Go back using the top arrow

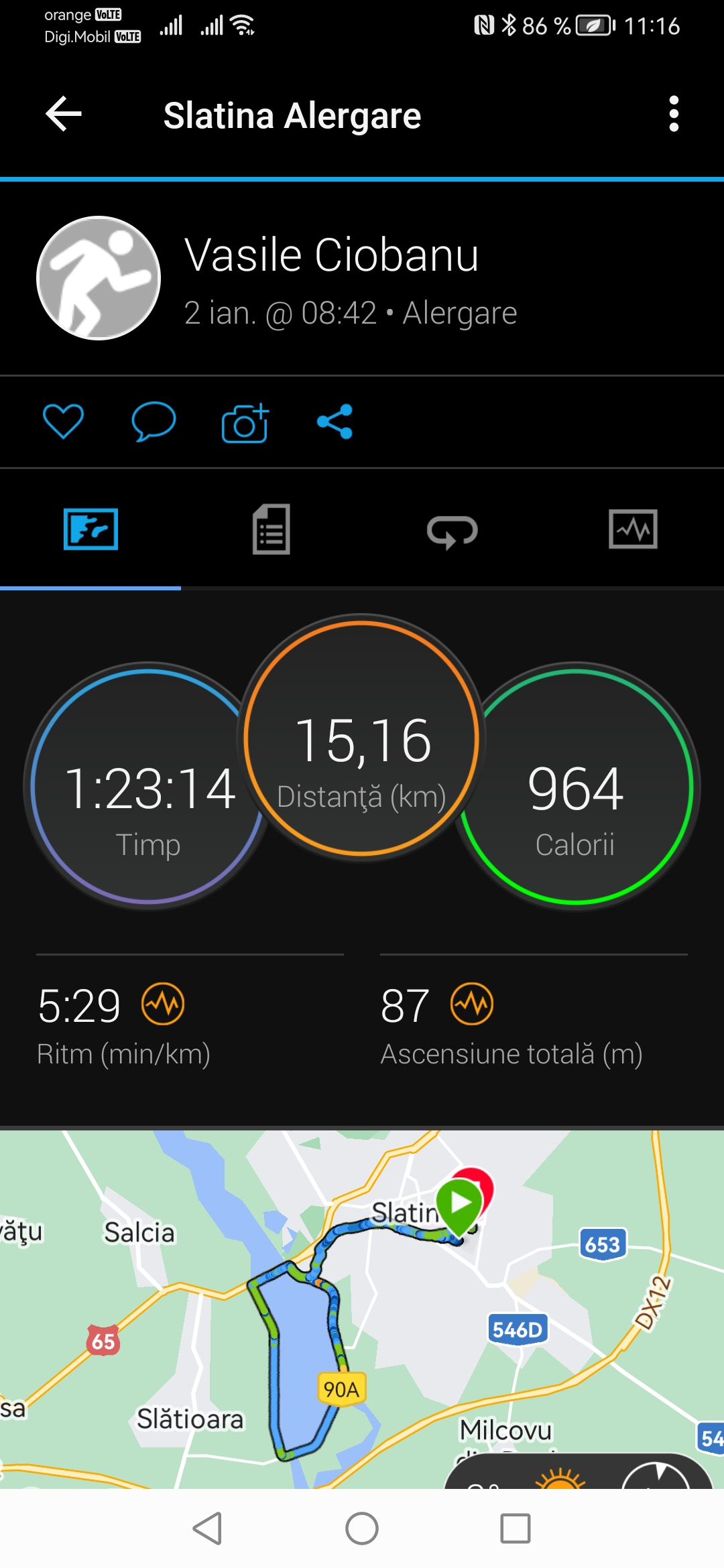pyautogui.click(x=64, y=114)
